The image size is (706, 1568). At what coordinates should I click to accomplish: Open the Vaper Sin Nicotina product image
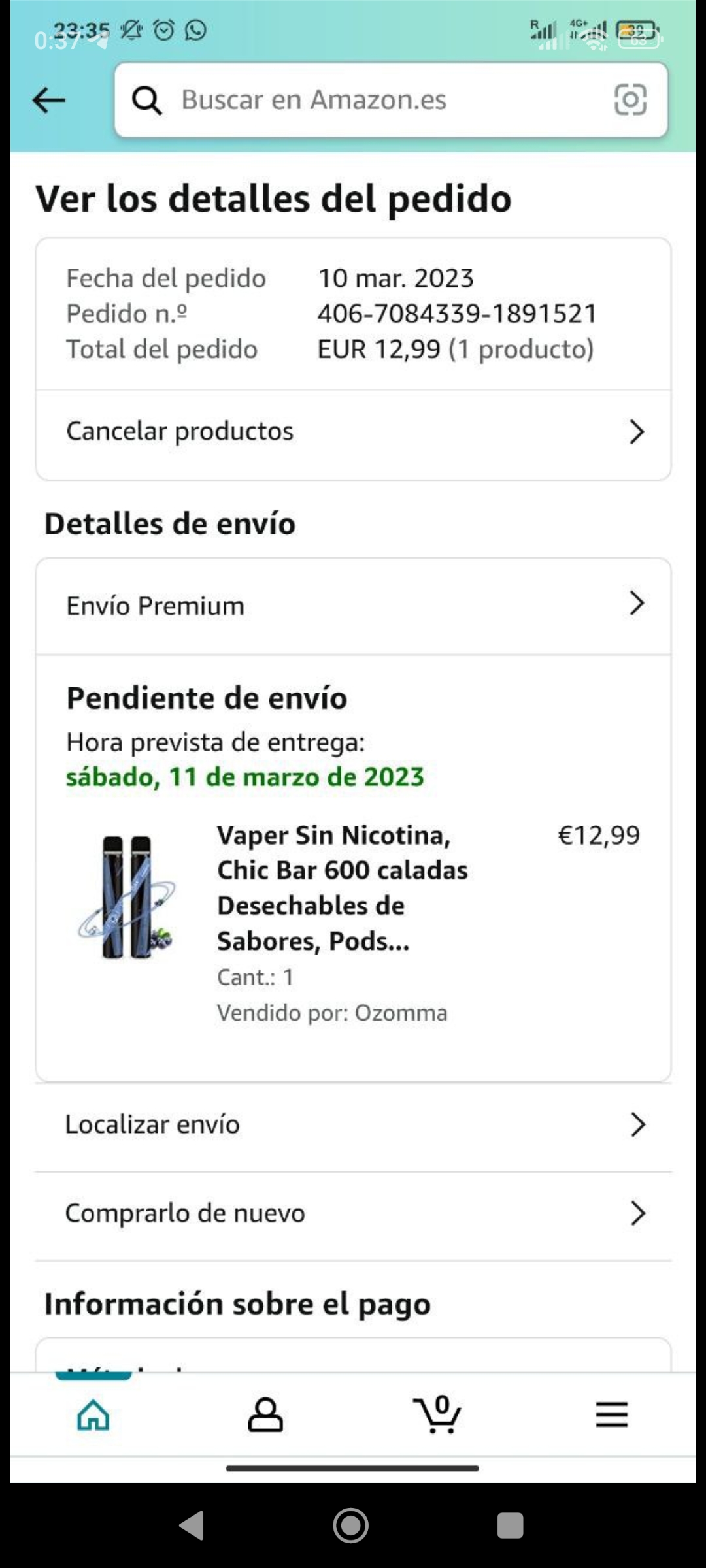pos(127,896)
